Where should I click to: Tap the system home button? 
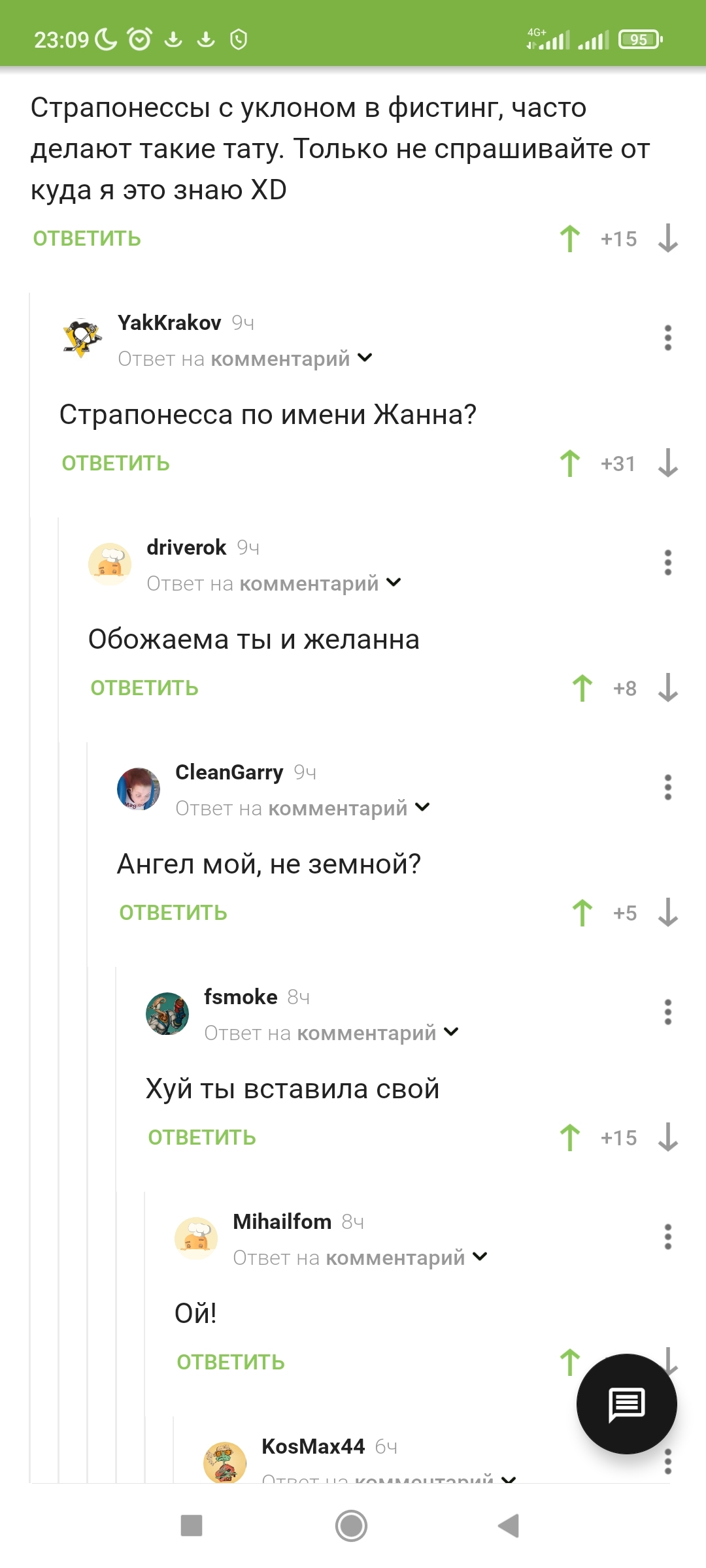click(x=352, y=1526)
